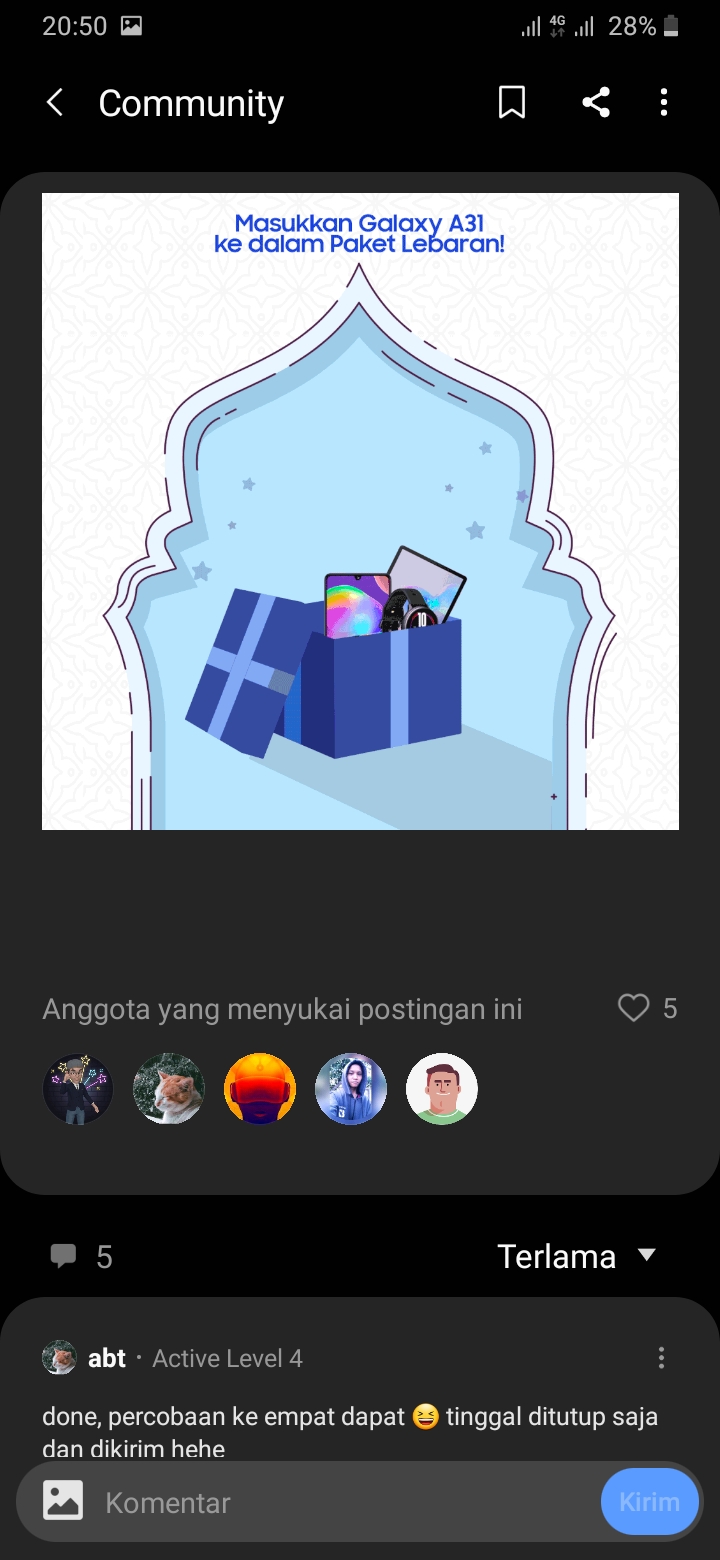
Task: Go back from the Community post
Action: pos(55,103)
